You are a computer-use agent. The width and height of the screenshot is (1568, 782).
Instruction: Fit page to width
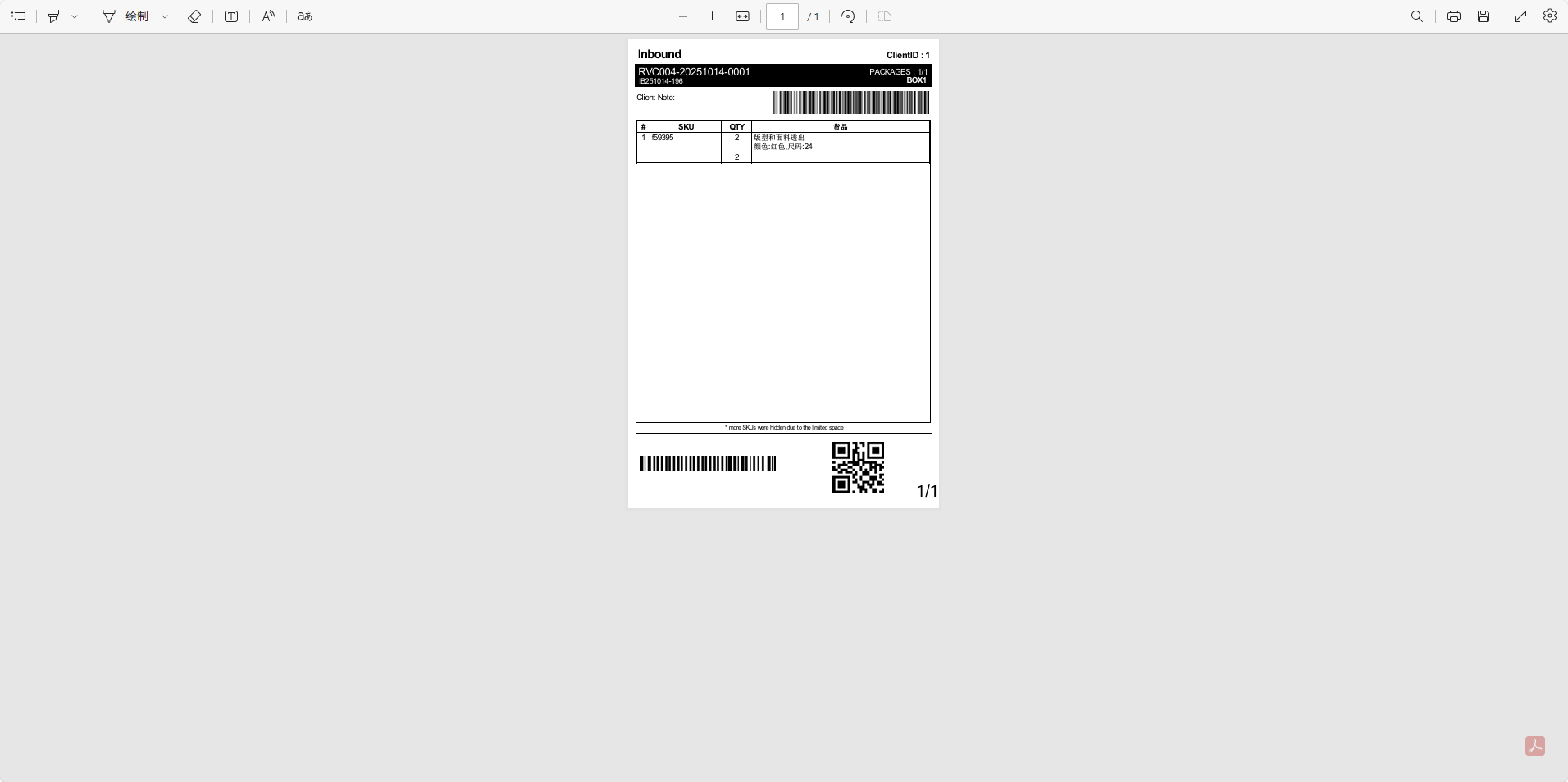tap(742, 16)
